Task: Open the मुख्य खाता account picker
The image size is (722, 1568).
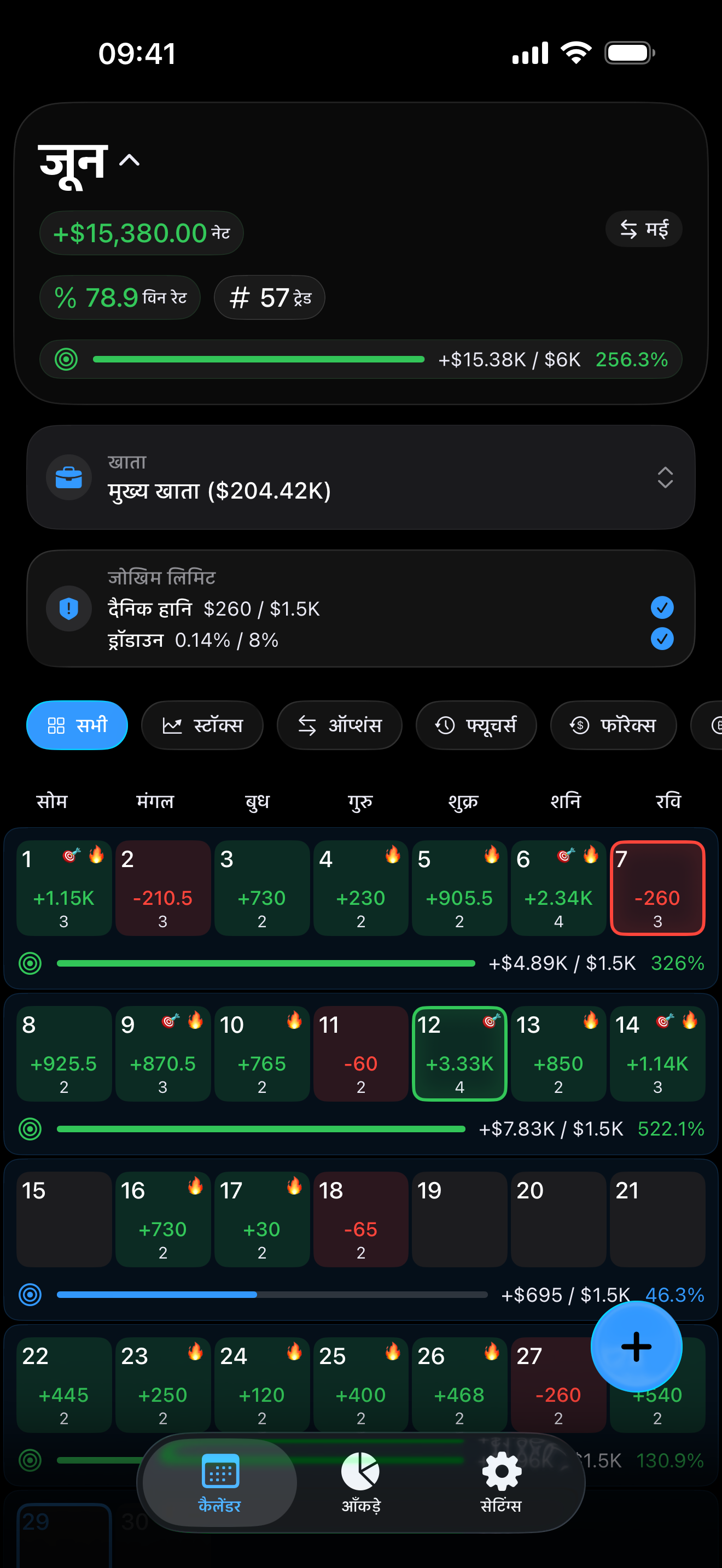Action: pos(360,477)
